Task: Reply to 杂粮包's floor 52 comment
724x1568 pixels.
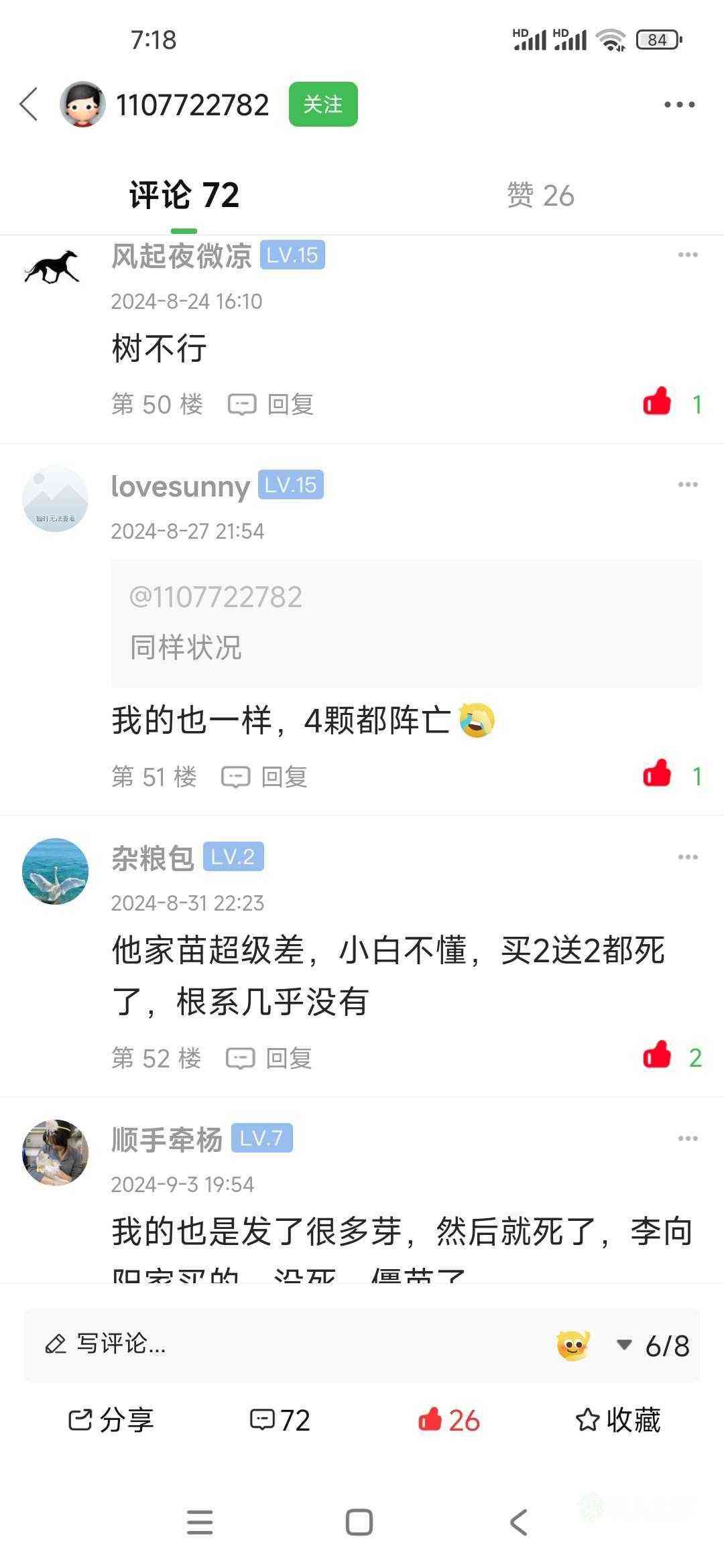Action: [x=269, y=1058]
